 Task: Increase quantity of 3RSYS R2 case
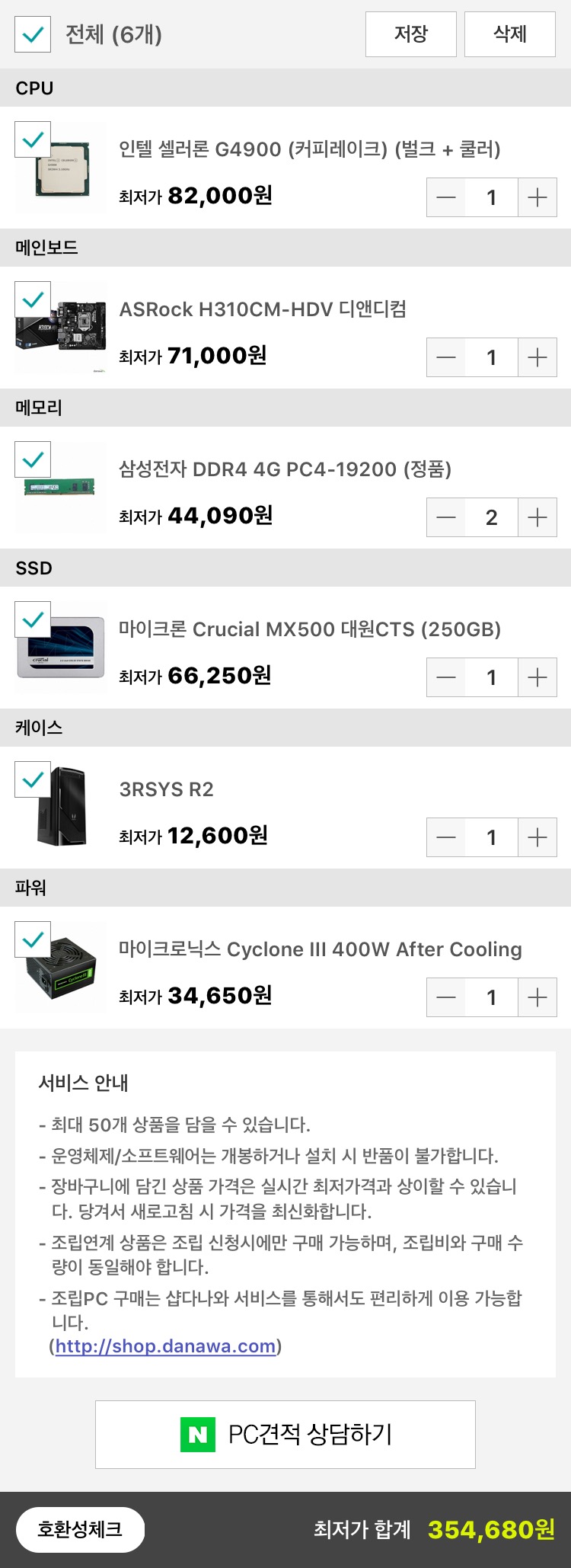point(538,837)
